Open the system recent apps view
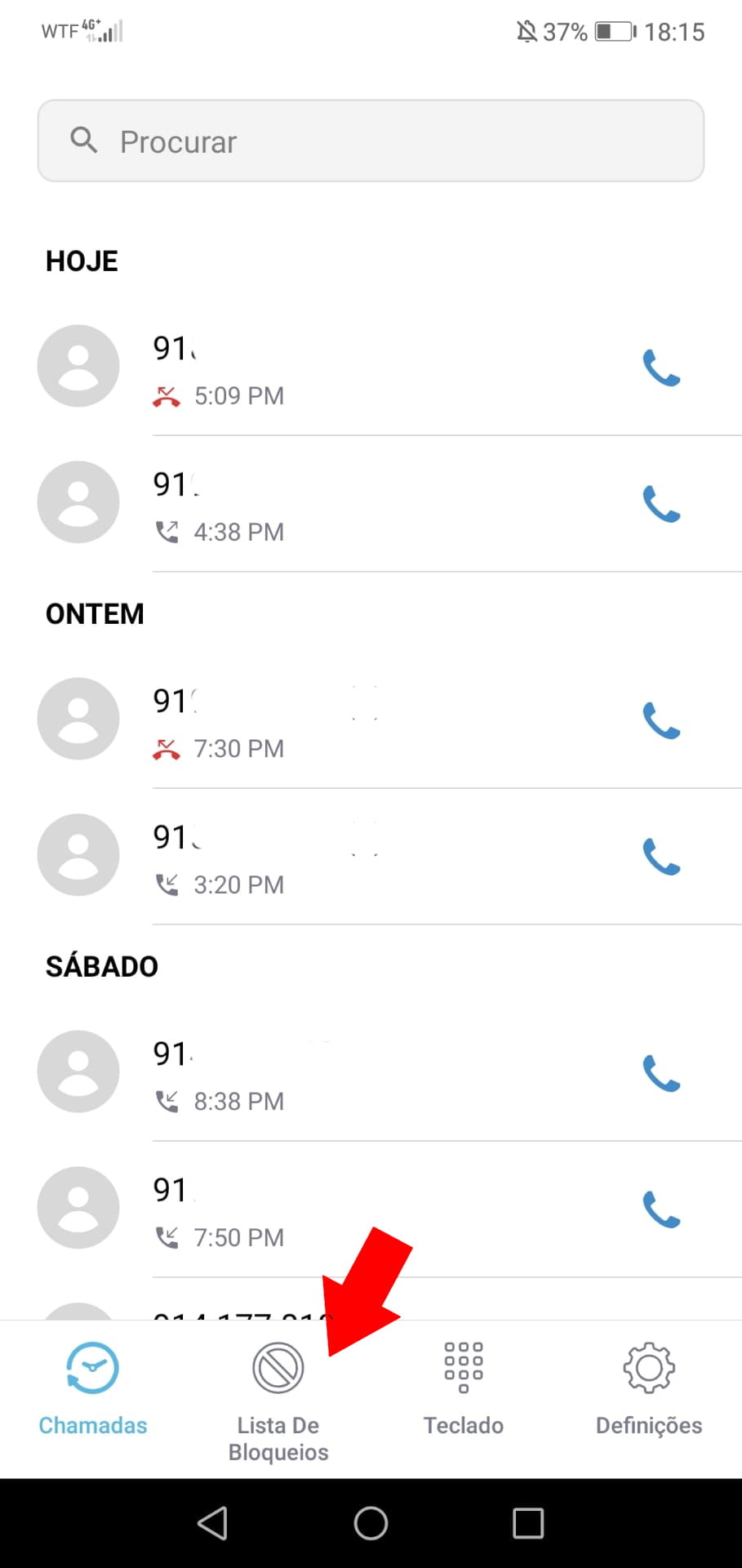 (x=528, y=1523)
